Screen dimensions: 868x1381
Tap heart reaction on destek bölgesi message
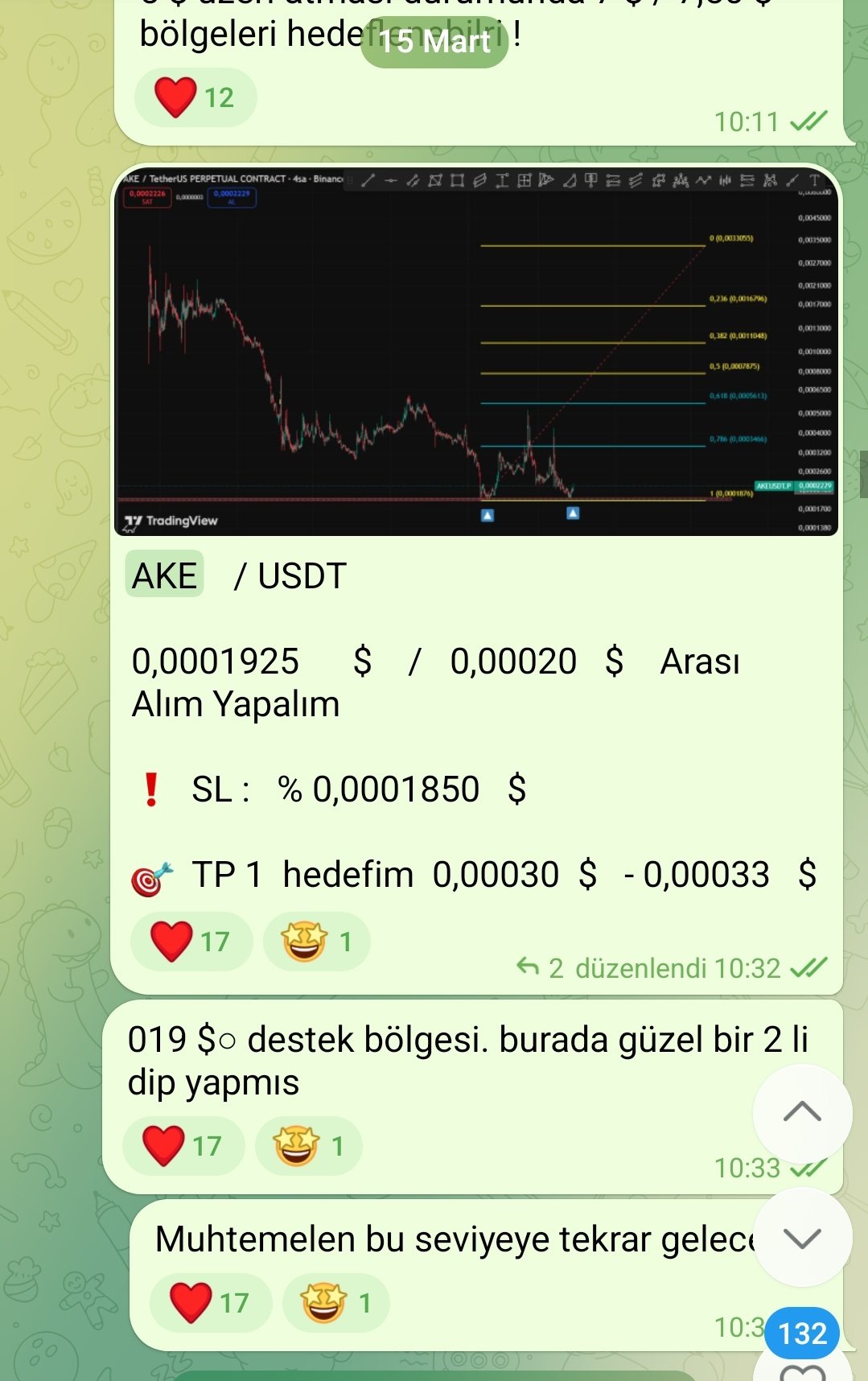pos(183,1145)
